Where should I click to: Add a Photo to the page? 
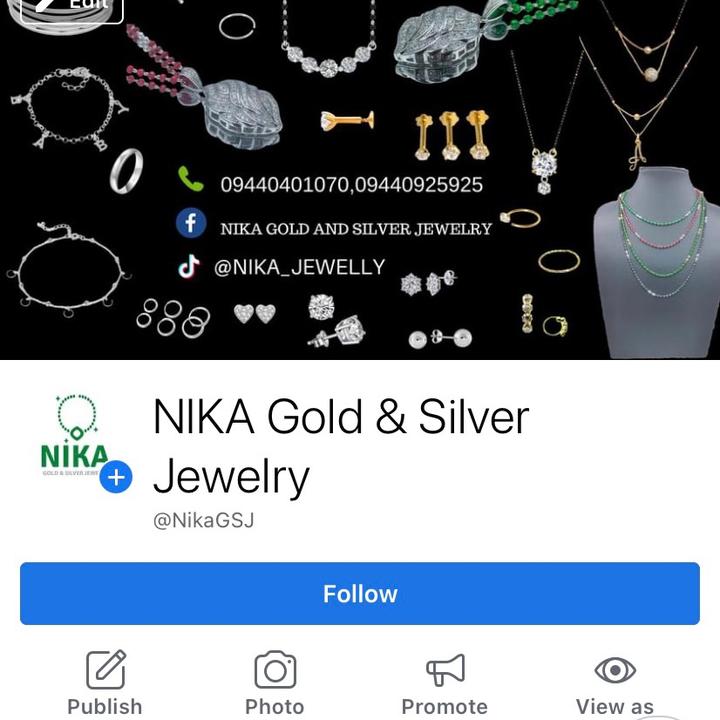pyautogui.click(x=275, y=683)
